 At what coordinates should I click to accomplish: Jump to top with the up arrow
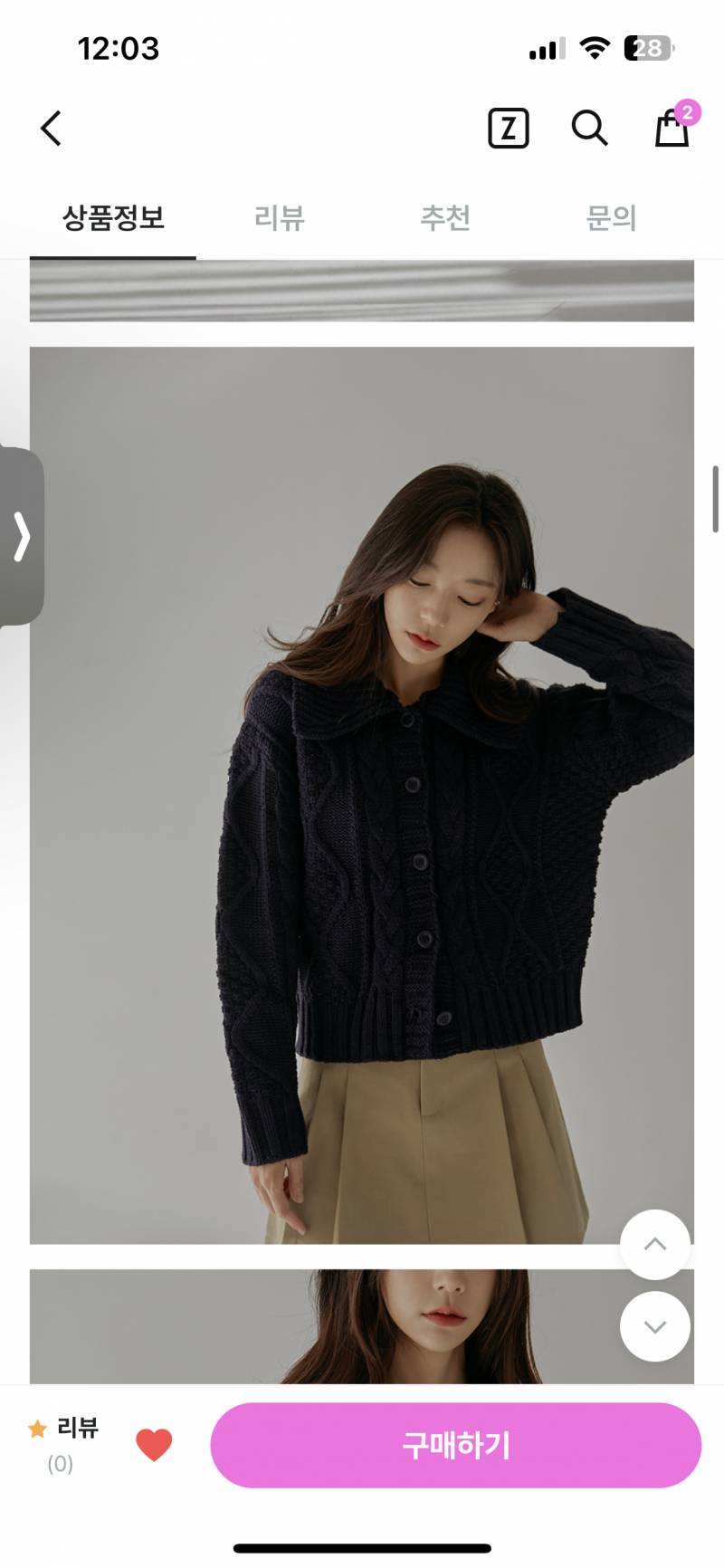655,1244
